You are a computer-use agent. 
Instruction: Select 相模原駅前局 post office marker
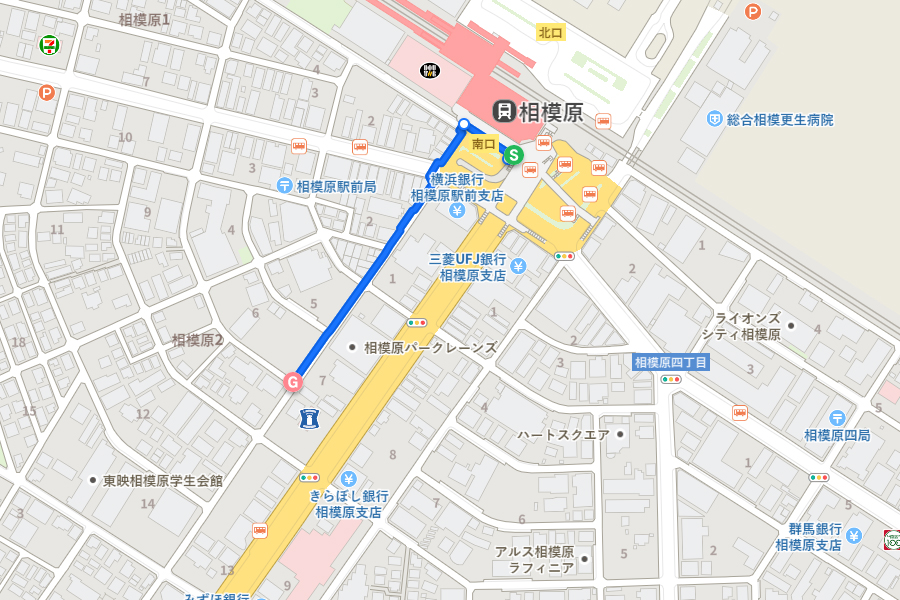(284, 186)
